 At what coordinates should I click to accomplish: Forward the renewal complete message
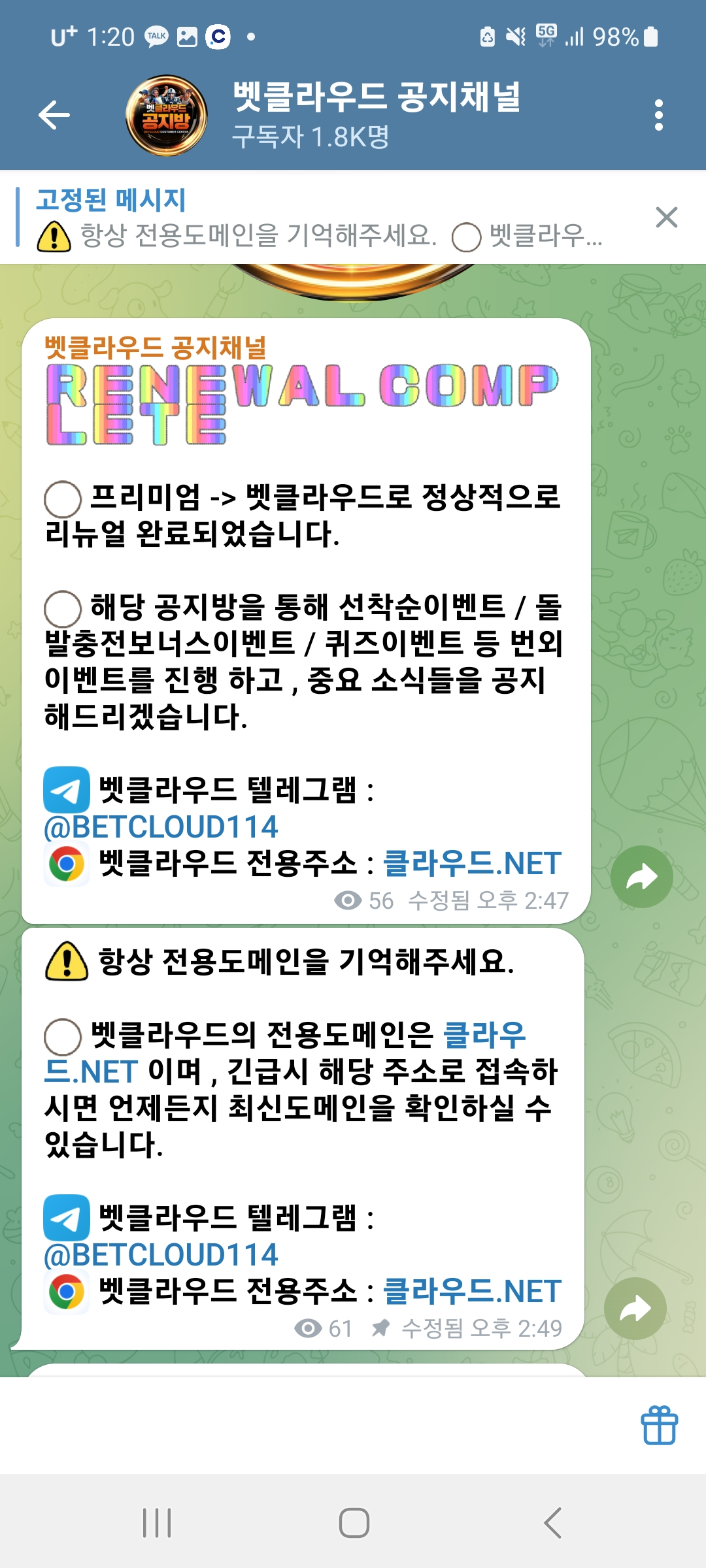click(x=641, y=877)
